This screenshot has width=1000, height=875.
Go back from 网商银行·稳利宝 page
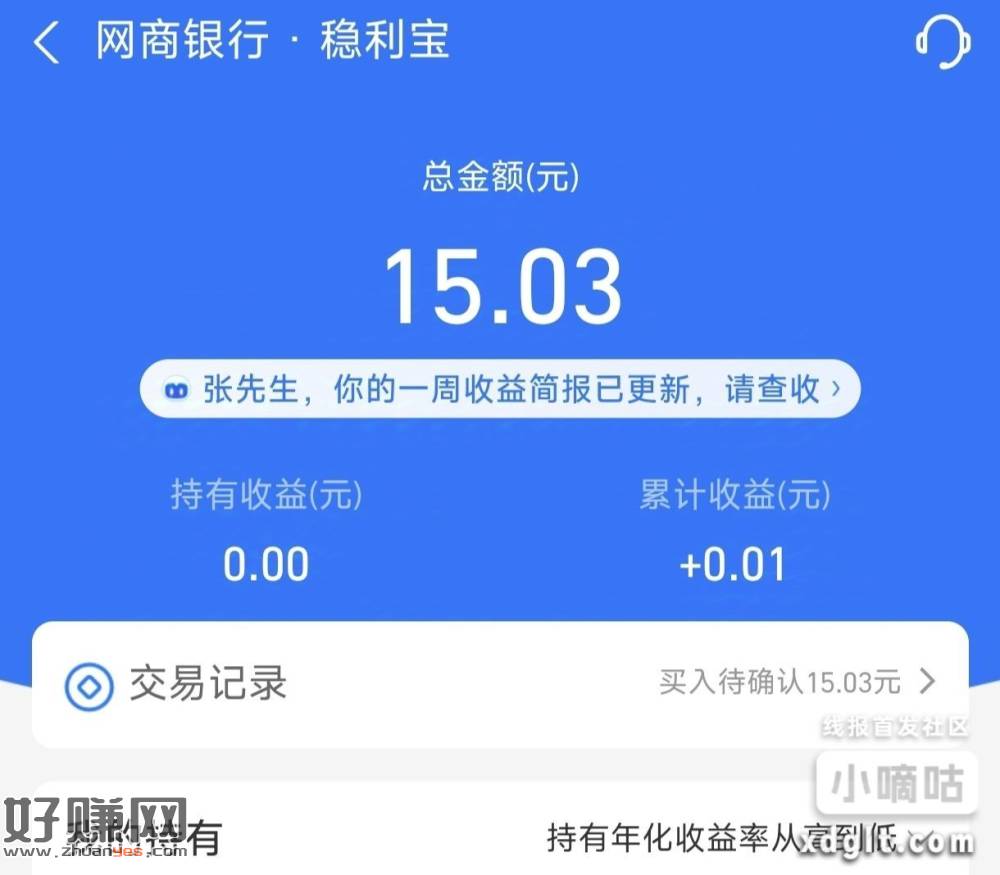click(46, 44)
